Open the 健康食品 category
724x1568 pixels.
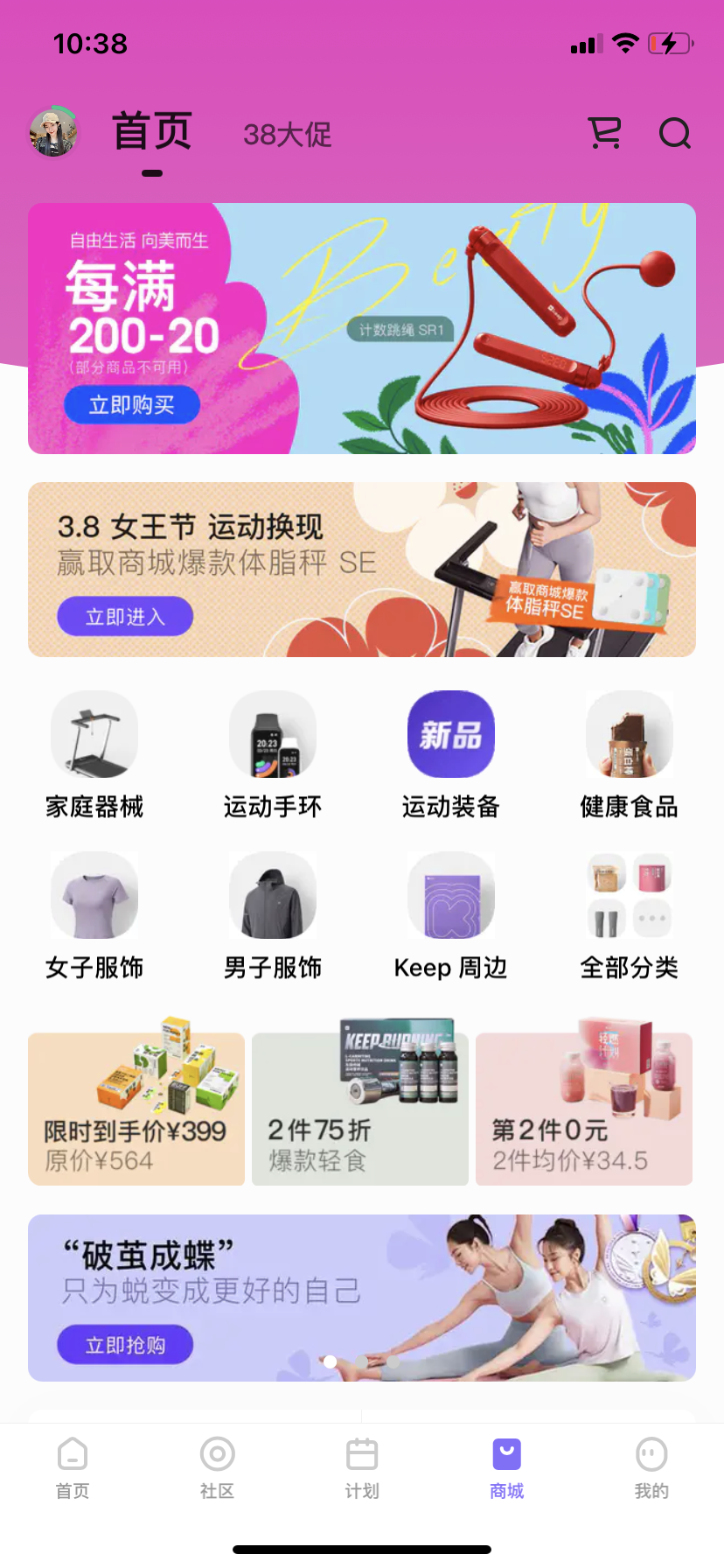pyautogui.click(x=630, y=754)
